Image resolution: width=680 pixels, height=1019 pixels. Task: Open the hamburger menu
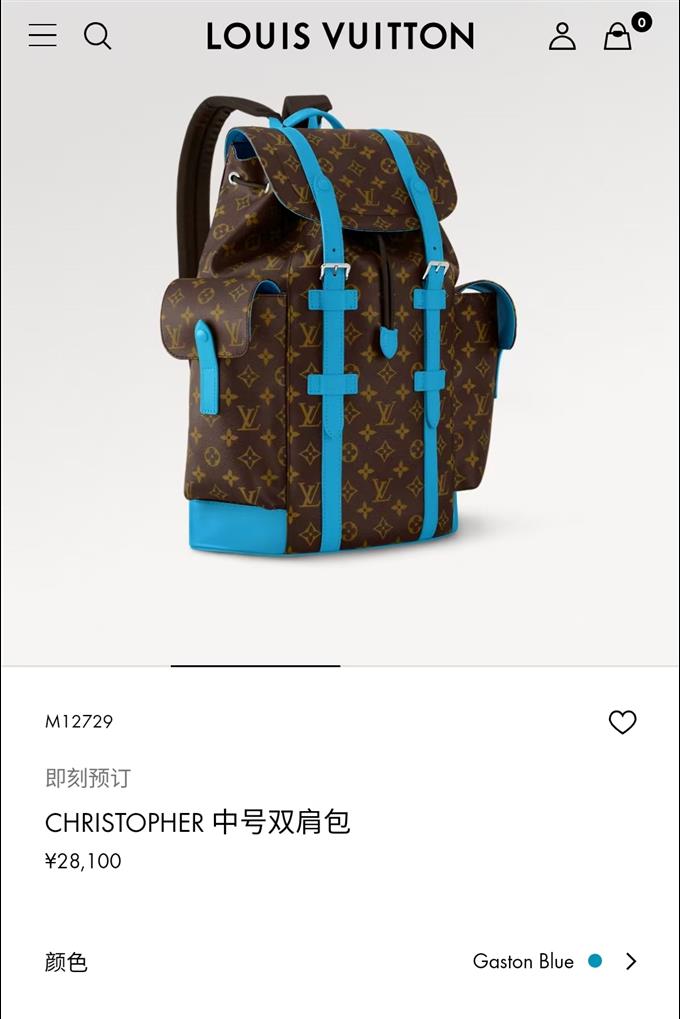[x=42, y=36]
